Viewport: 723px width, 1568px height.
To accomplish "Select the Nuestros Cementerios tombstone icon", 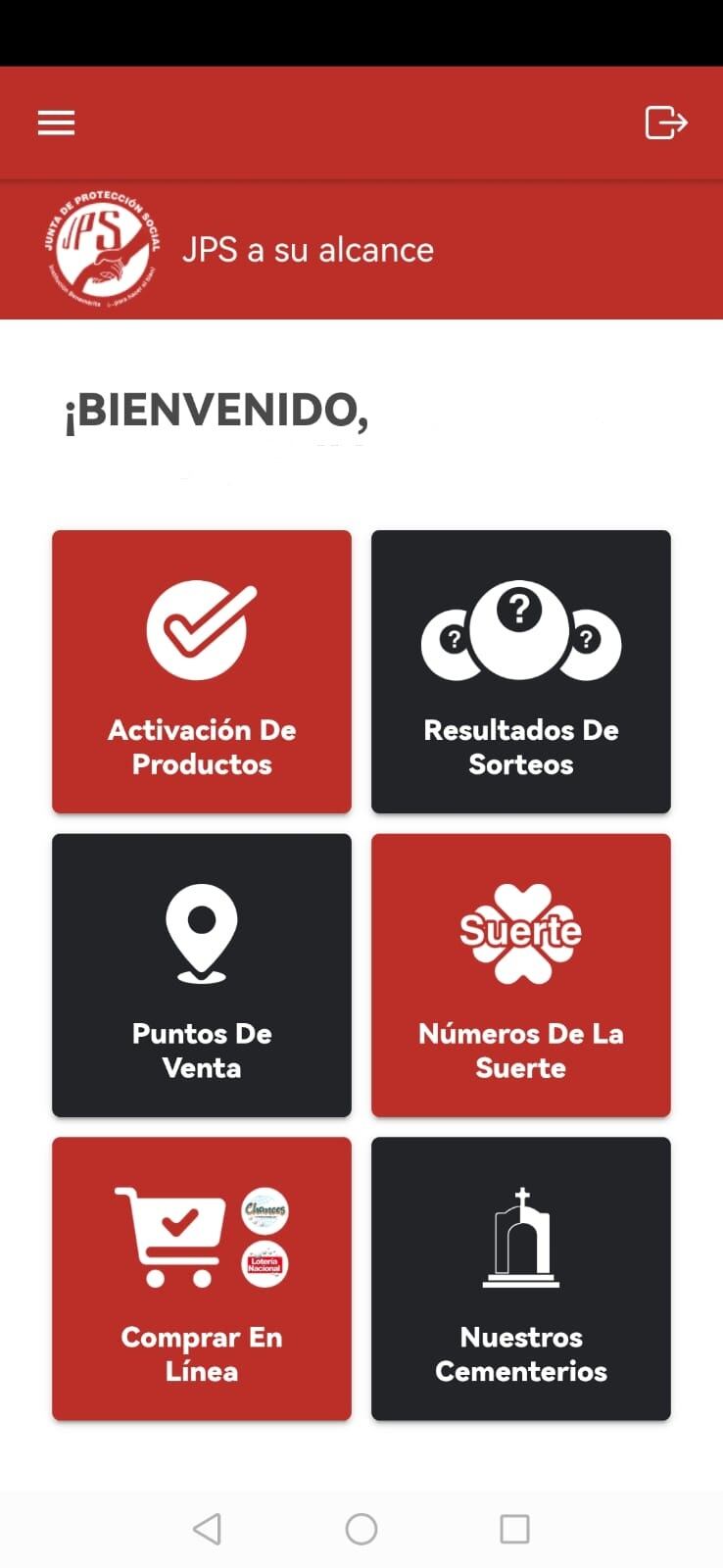I will click(x=520, y=1237).
